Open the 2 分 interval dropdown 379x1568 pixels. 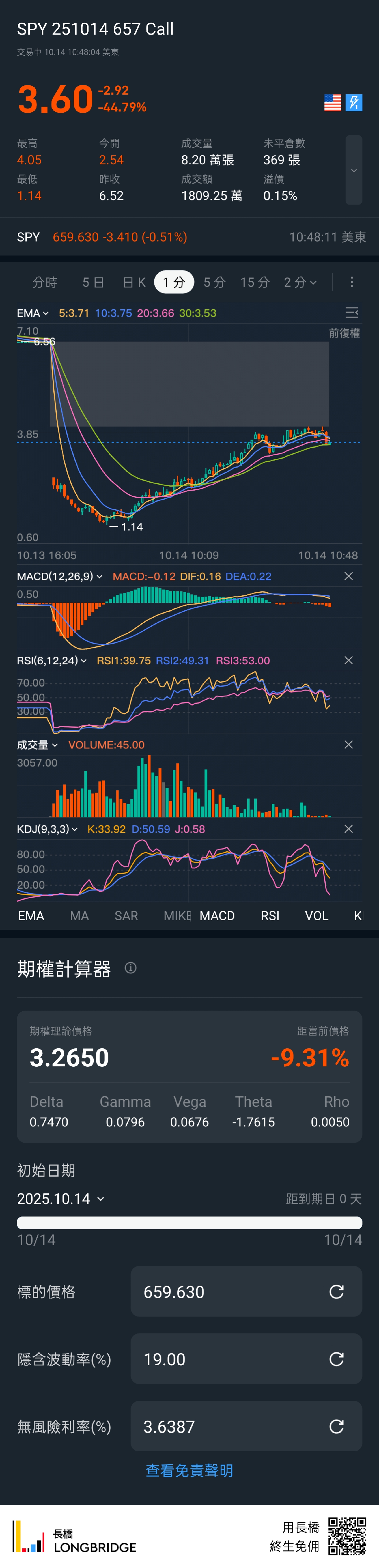300,282
